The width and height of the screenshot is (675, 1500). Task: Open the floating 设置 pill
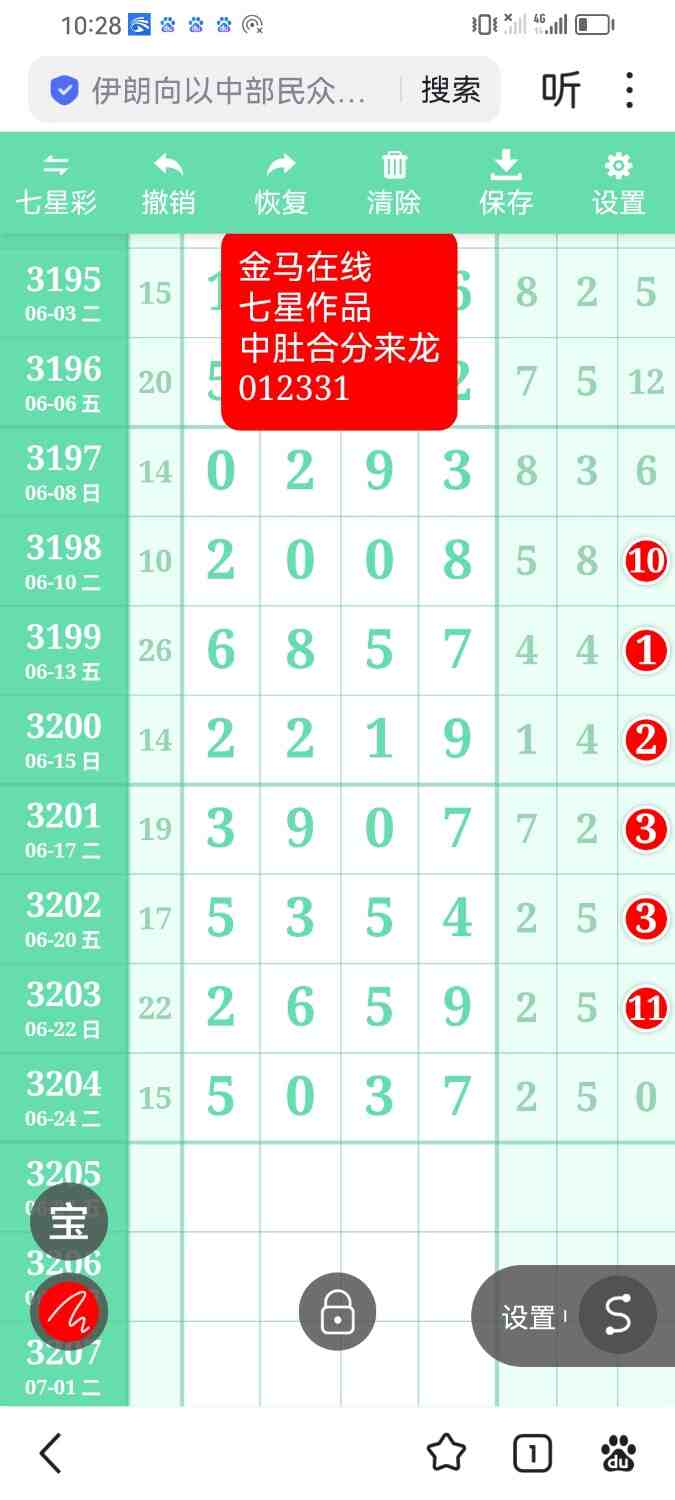[528, 1318]
